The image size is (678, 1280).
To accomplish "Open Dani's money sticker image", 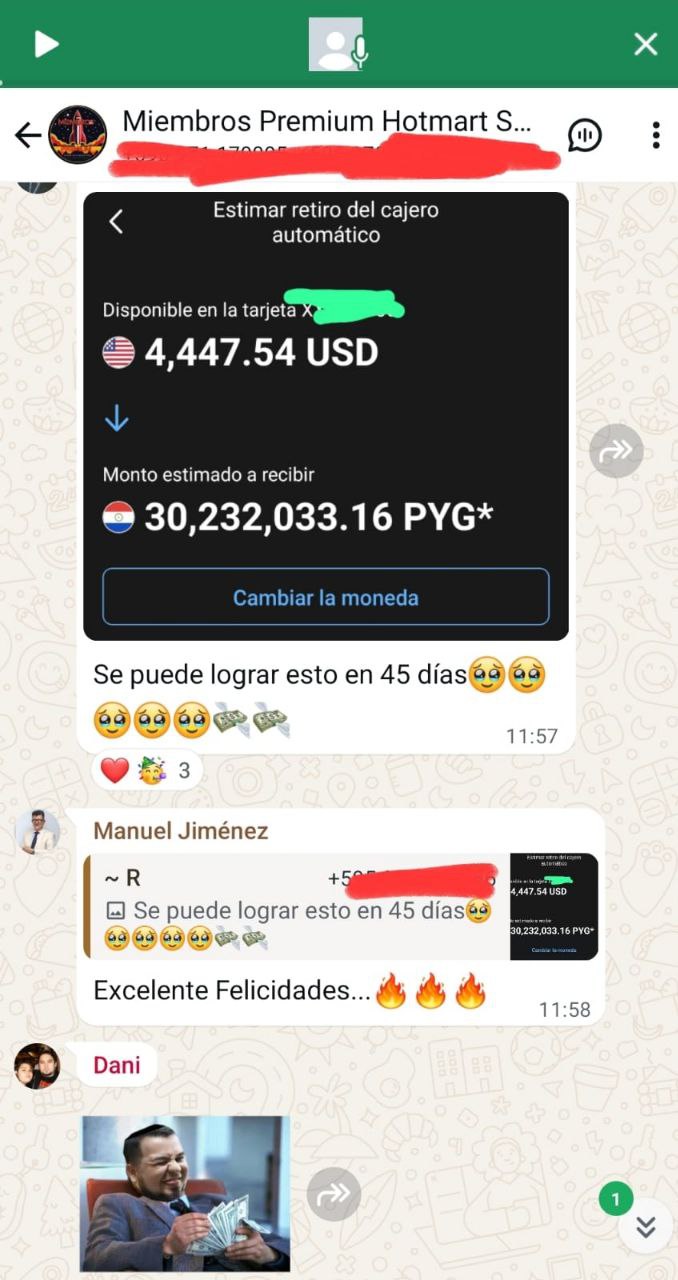I will tap(185, 1192).
